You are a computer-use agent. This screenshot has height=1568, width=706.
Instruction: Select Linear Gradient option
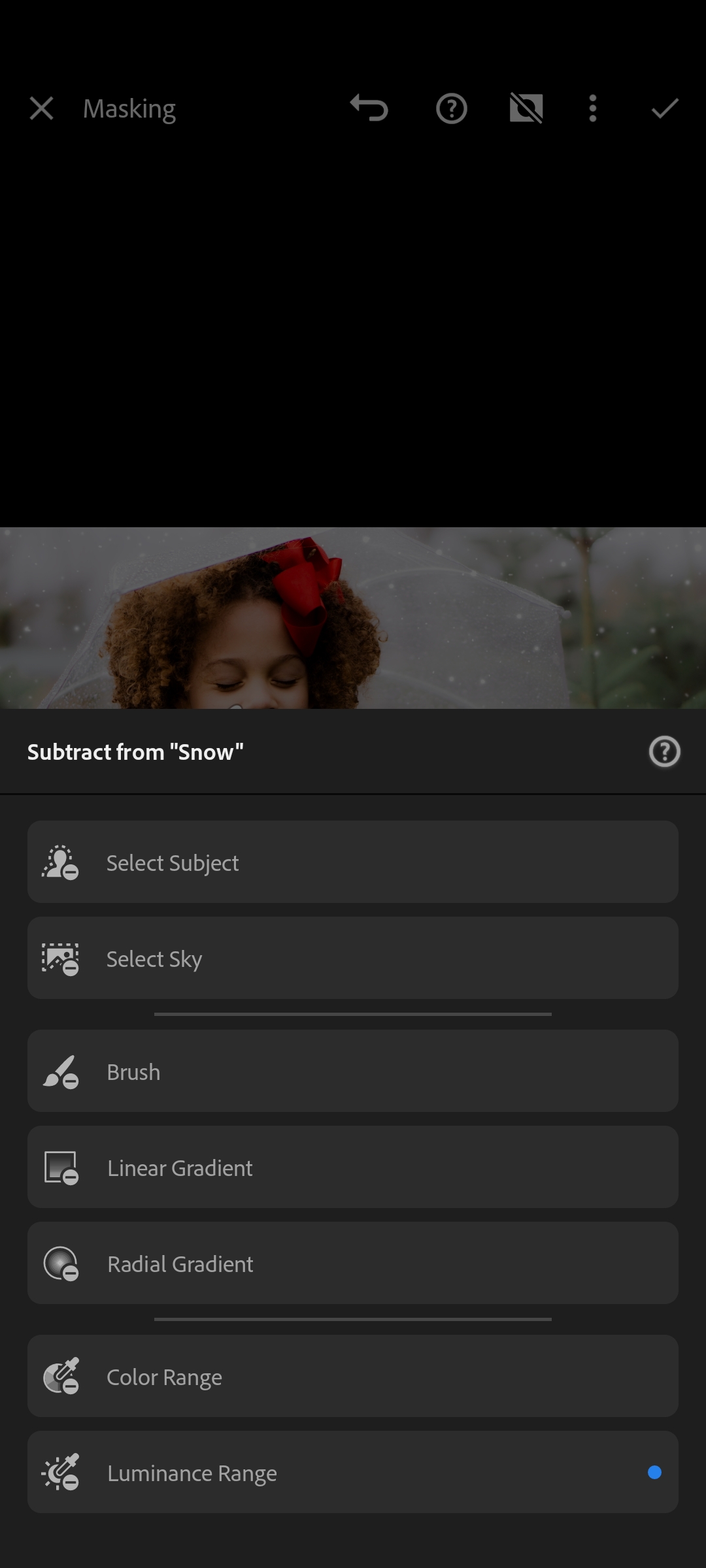point(352,1168)
